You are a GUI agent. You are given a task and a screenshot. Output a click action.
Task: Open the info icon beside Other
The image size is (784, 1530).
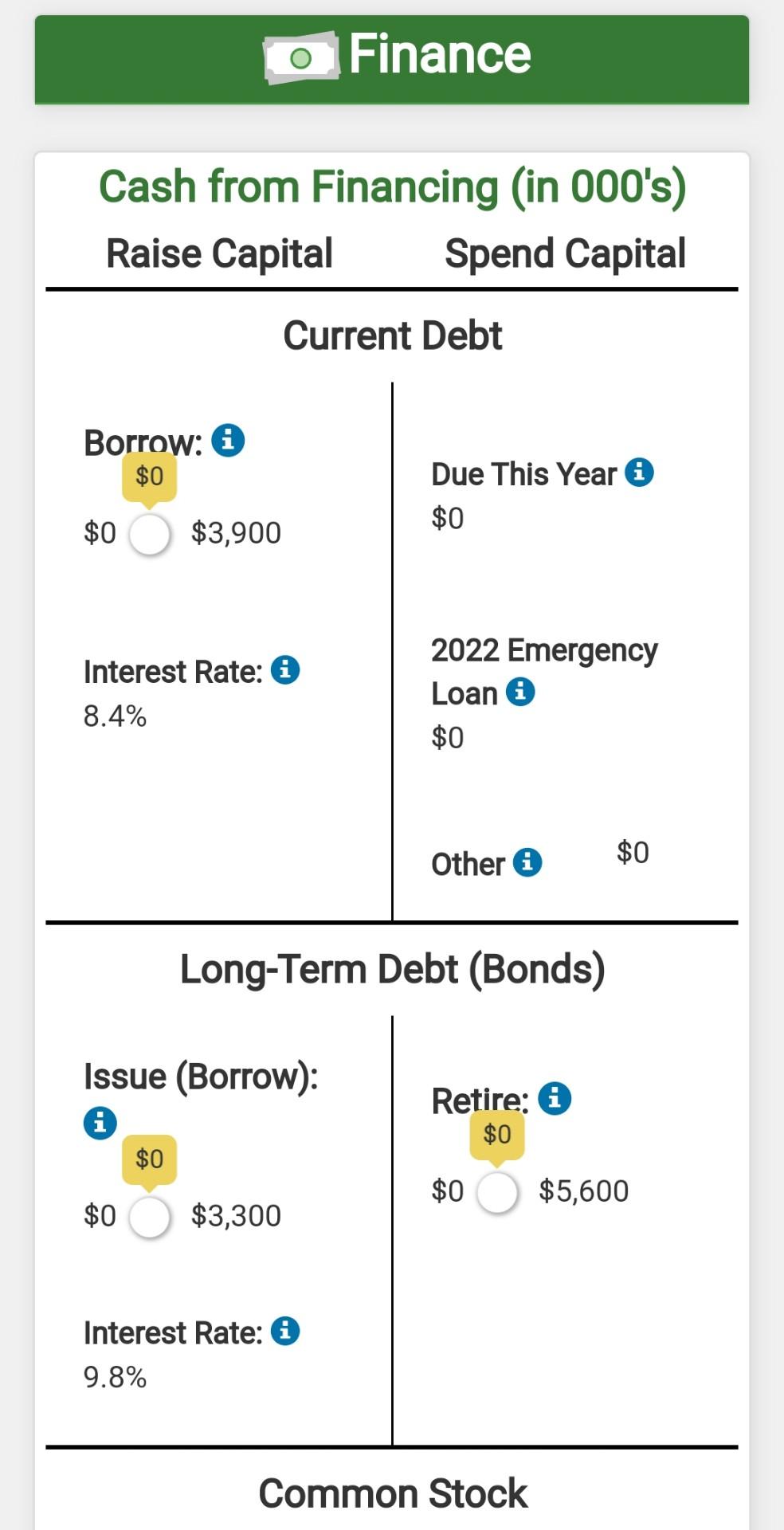pos(527,862)
